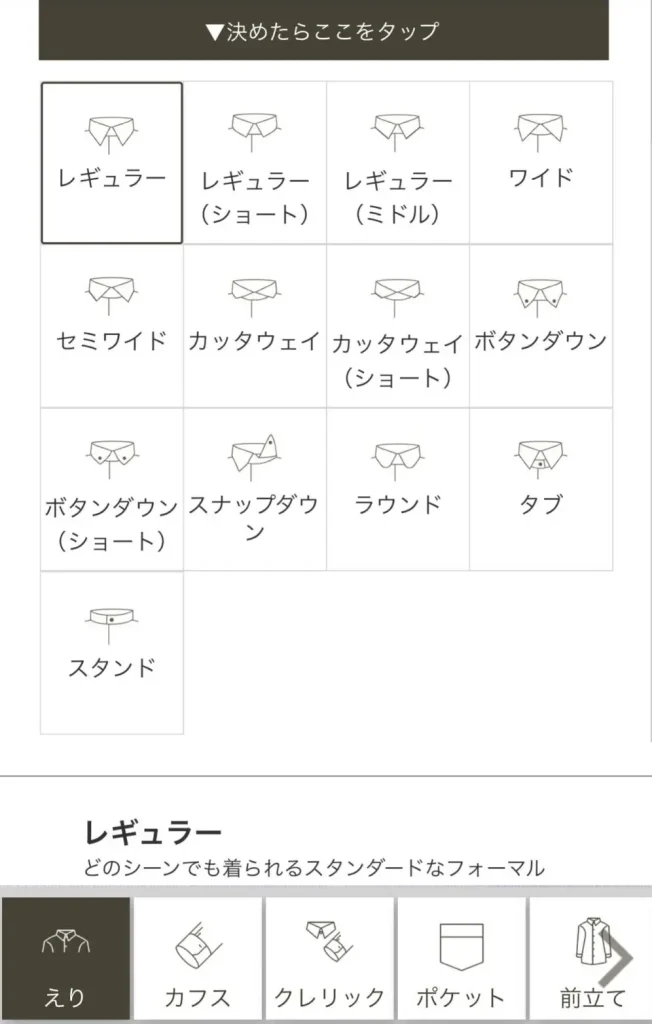Choose レギュラー(ショート) collar style

coord(255,163)
